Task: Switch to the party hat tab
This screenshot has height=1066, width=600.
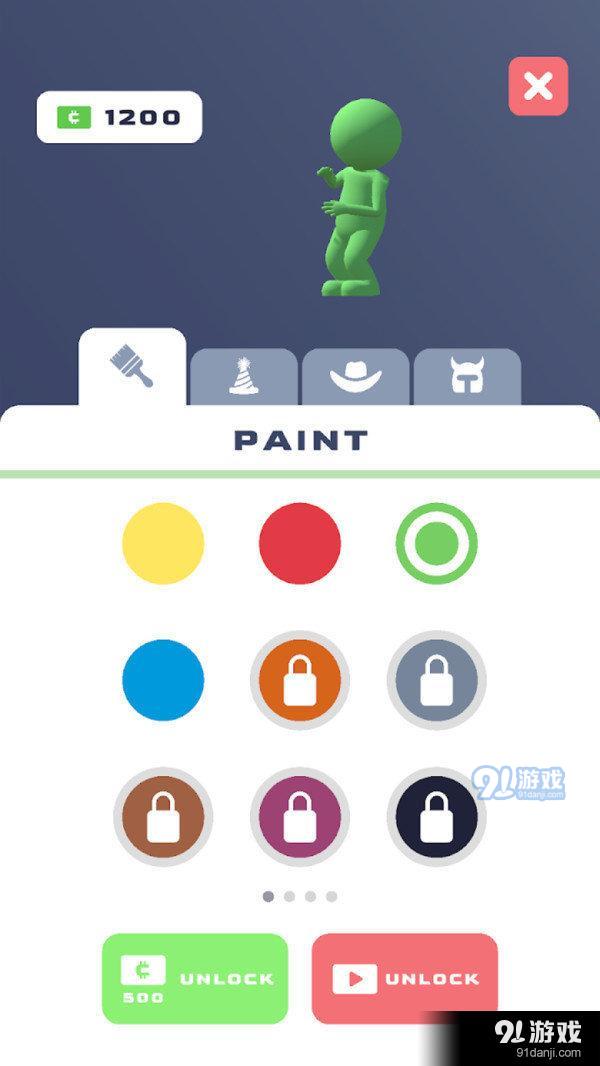Action: coord(243,377)
